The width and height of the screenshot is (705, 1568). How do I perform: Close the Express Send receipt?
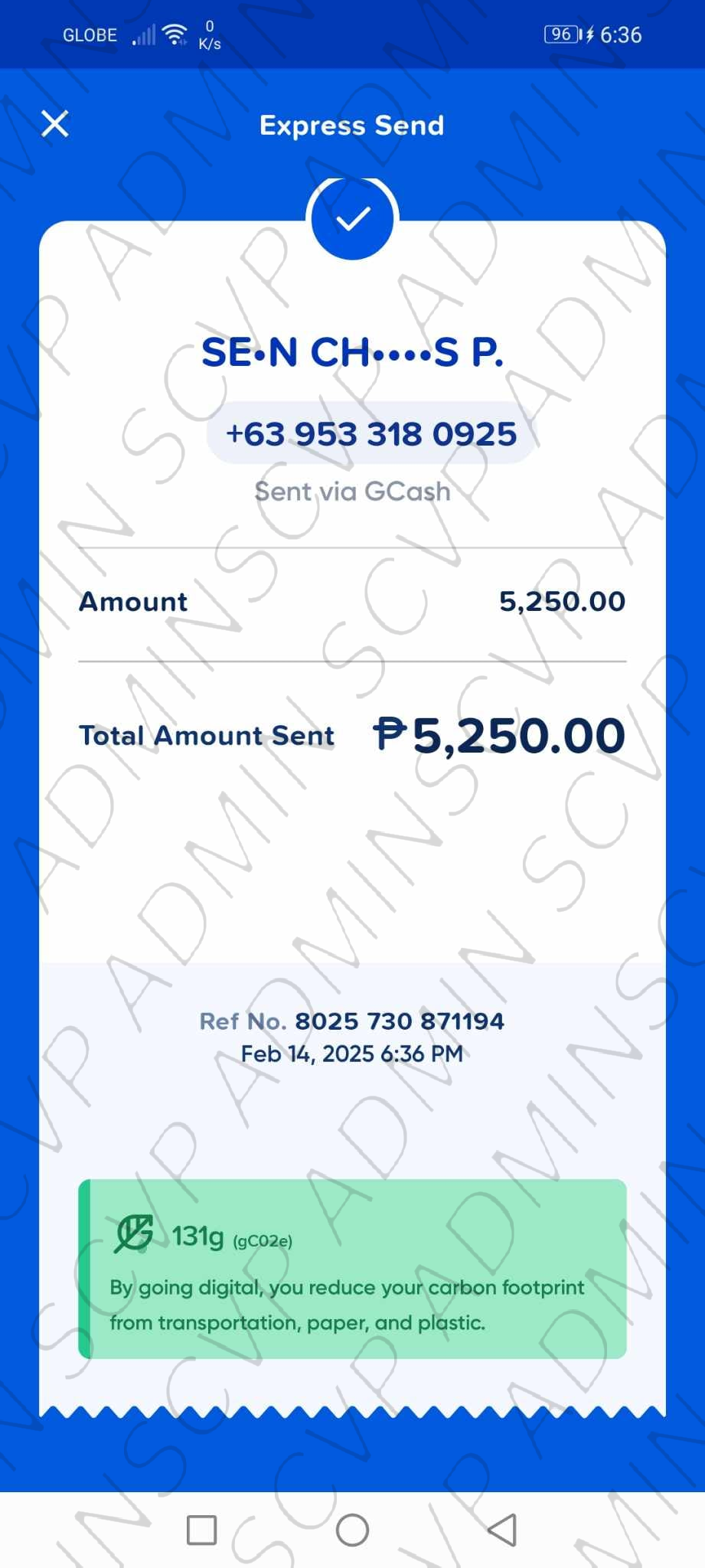(55, 124)
